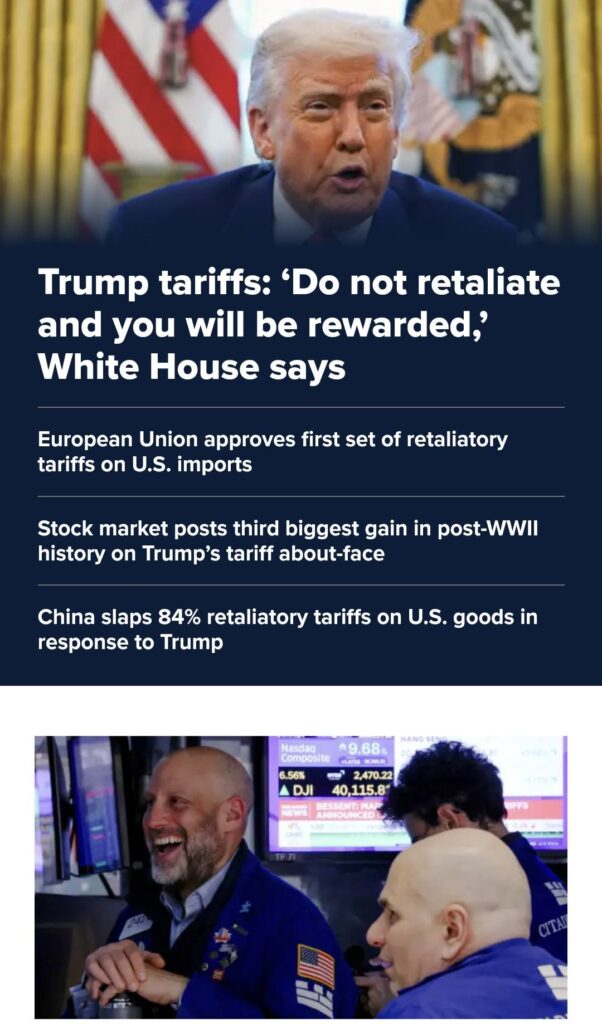602x1024 pixels.
Task: Read China 84% retaliatory tariffs story
Action: (287, 630)
